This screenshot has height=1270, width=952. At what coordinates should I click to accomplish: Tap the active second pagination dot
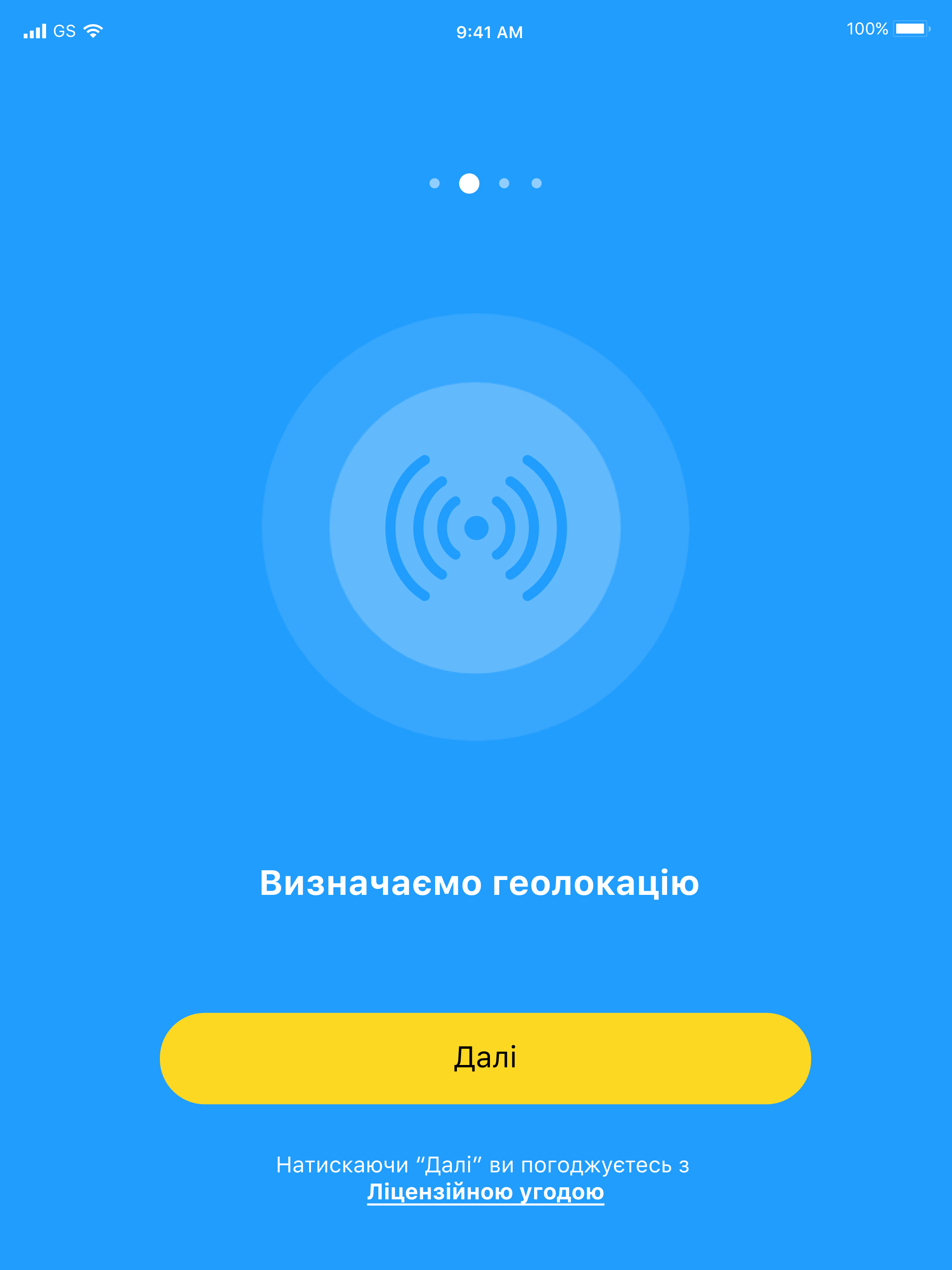[x=469, y=183]
